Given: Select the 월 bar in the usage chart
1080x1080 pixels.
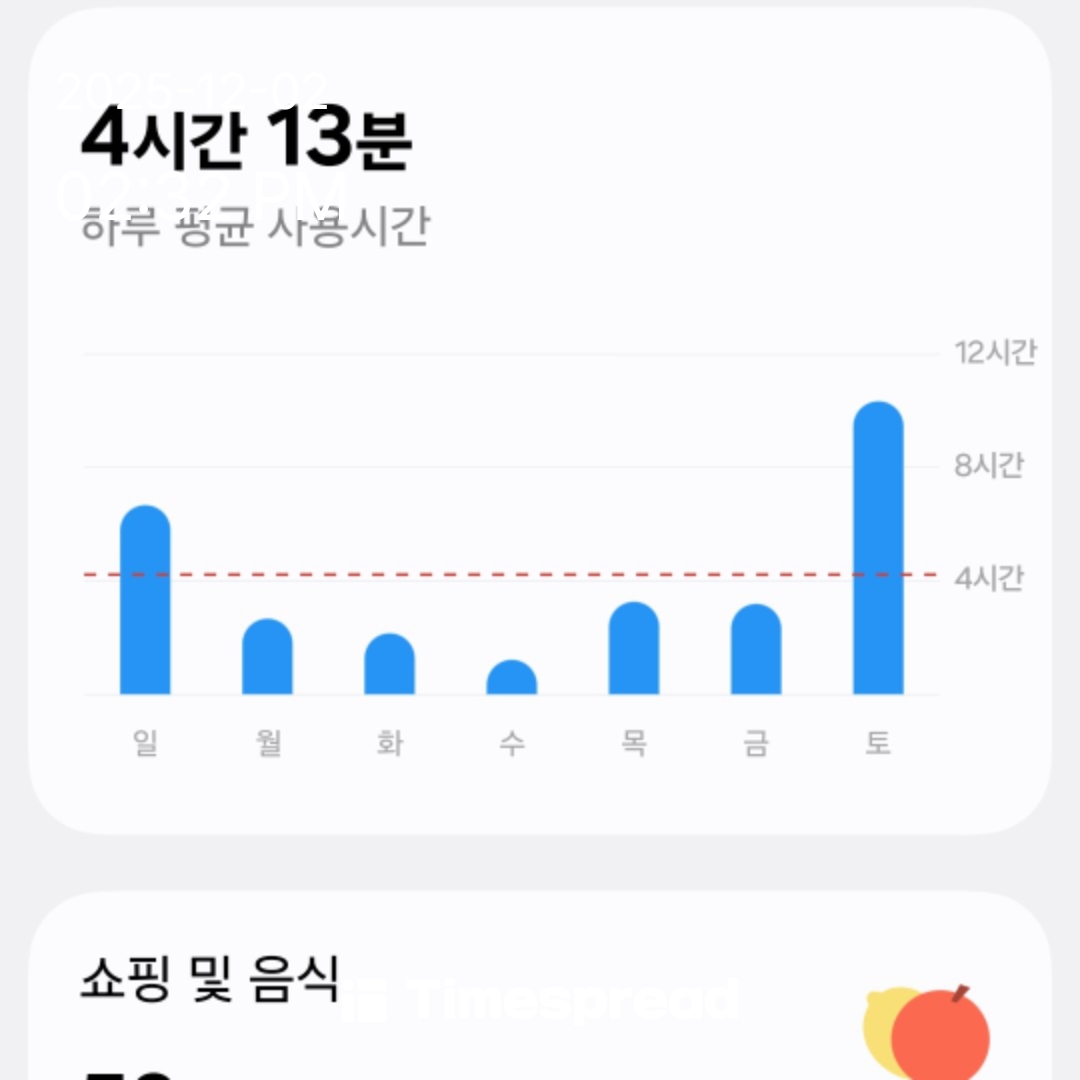Looking at the screenshot, I should tap(267, 657).
